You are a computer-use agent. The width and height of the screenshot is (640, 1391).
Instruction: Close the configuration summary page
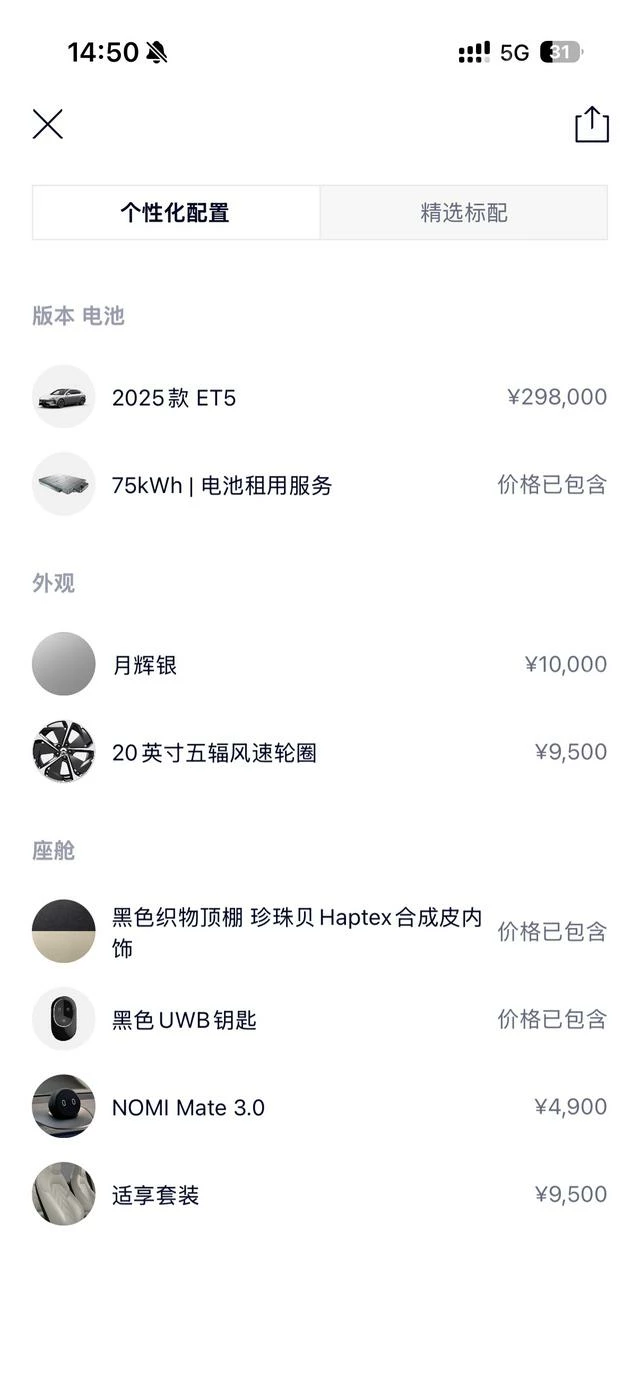tap(47, 124)
